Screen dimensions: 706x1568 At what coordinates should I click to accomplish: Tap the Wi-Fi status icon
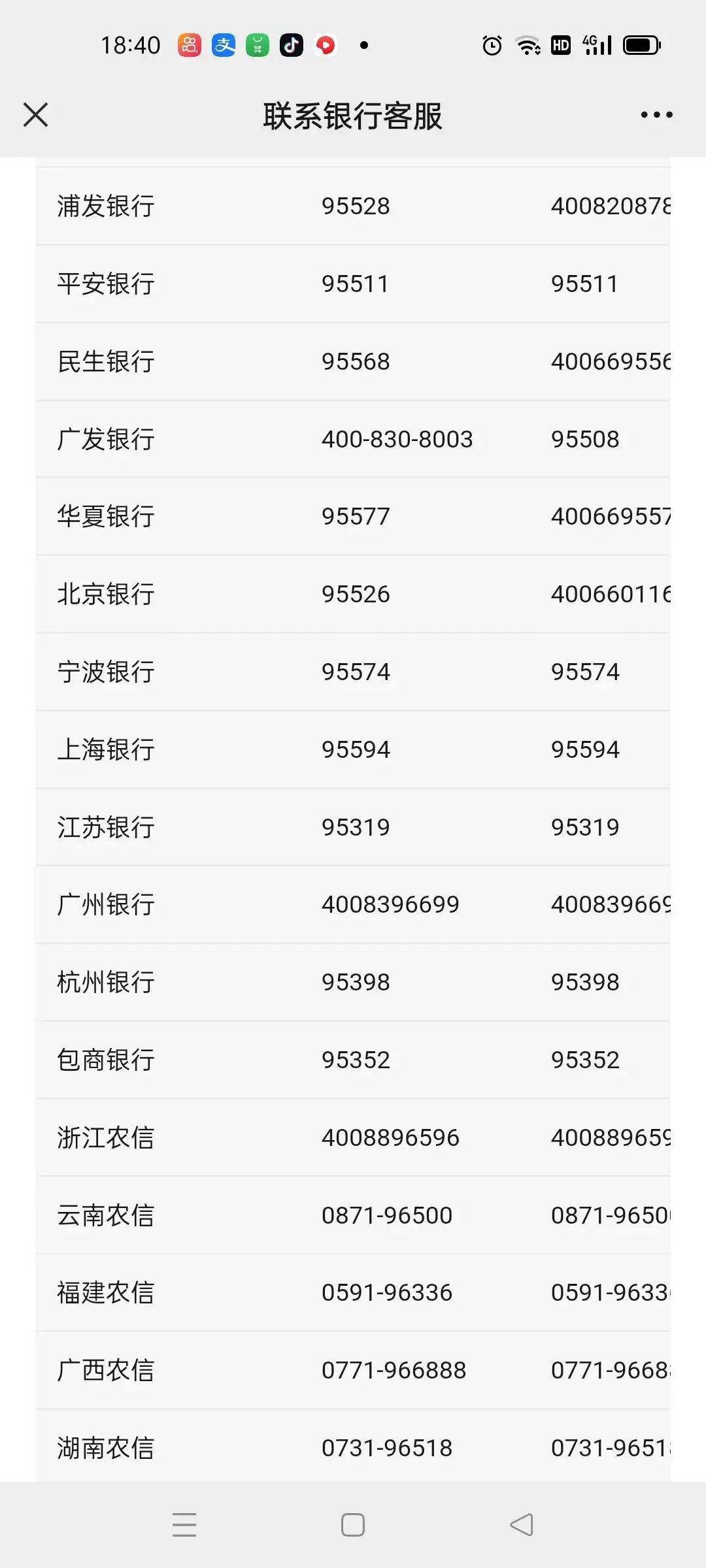tap(526, 44)
